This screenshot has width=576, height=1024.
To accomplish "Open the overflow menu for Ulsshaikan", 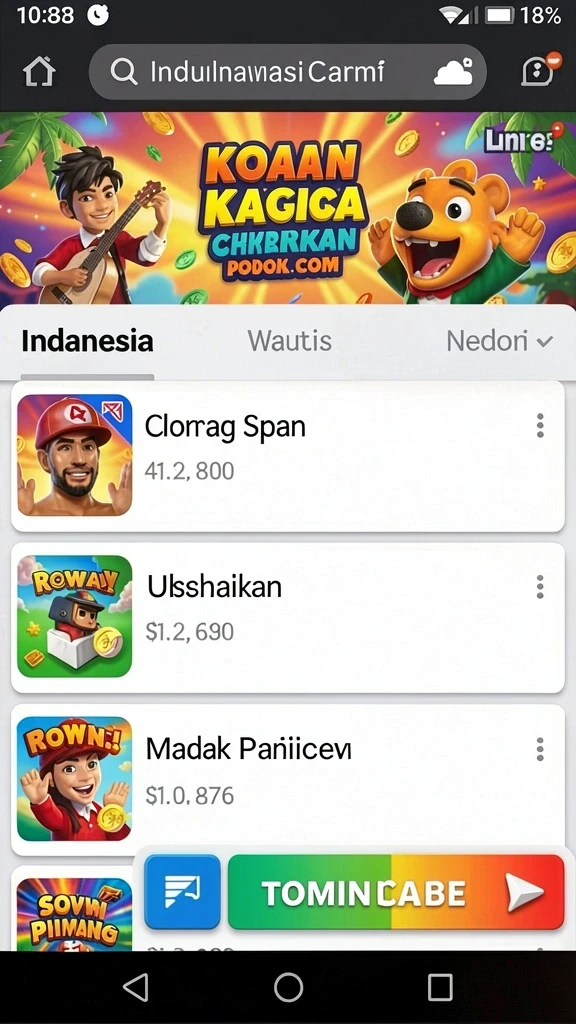I will pos(540,587).
